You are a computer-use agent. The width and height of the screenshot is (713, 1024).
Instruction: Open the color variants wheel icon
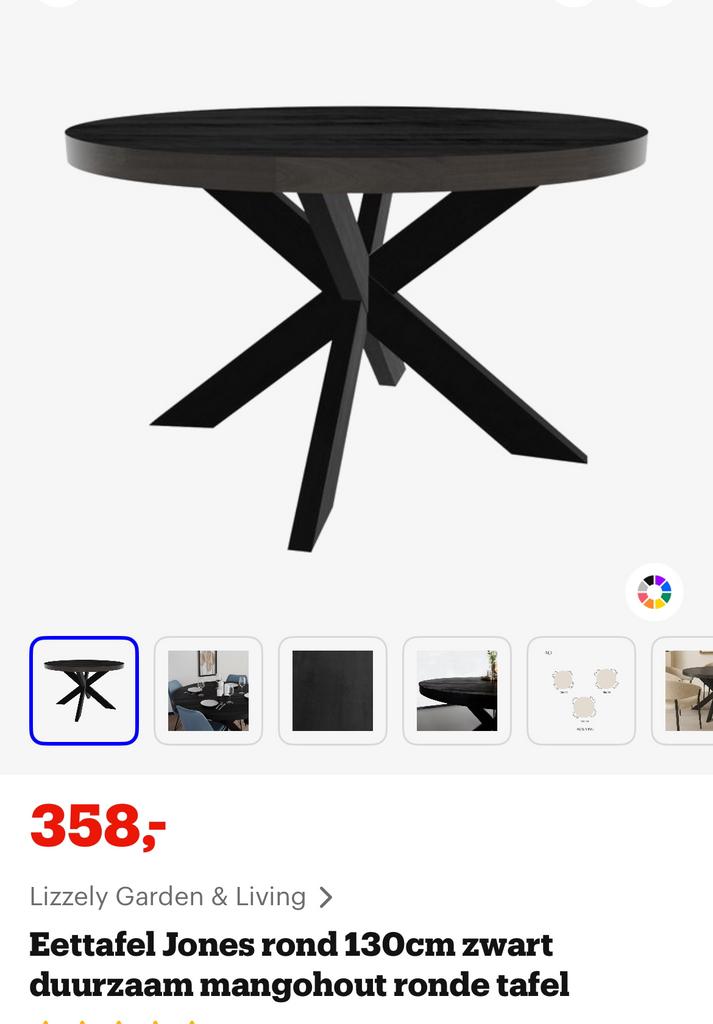(655, 592)
